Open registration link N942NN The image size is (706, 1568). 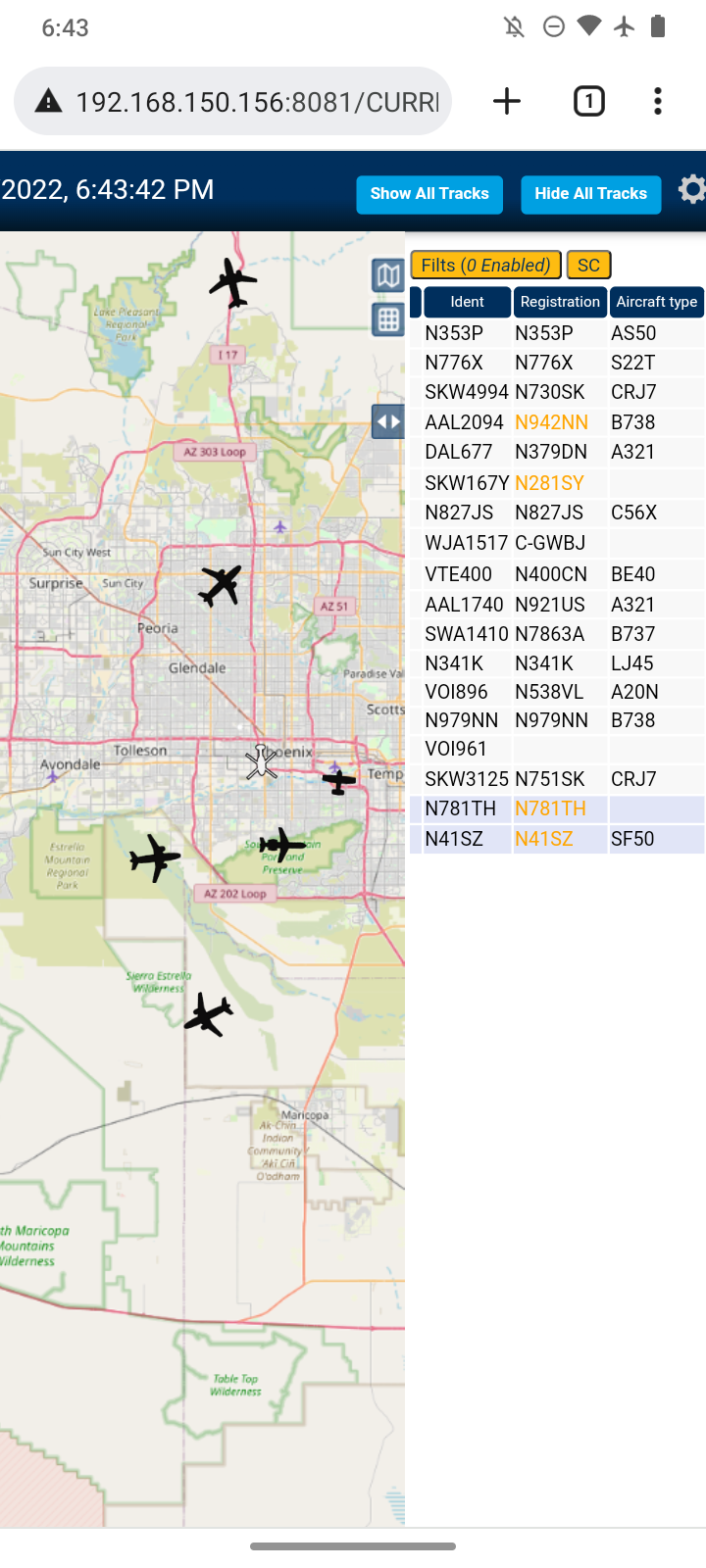[551, 422]
